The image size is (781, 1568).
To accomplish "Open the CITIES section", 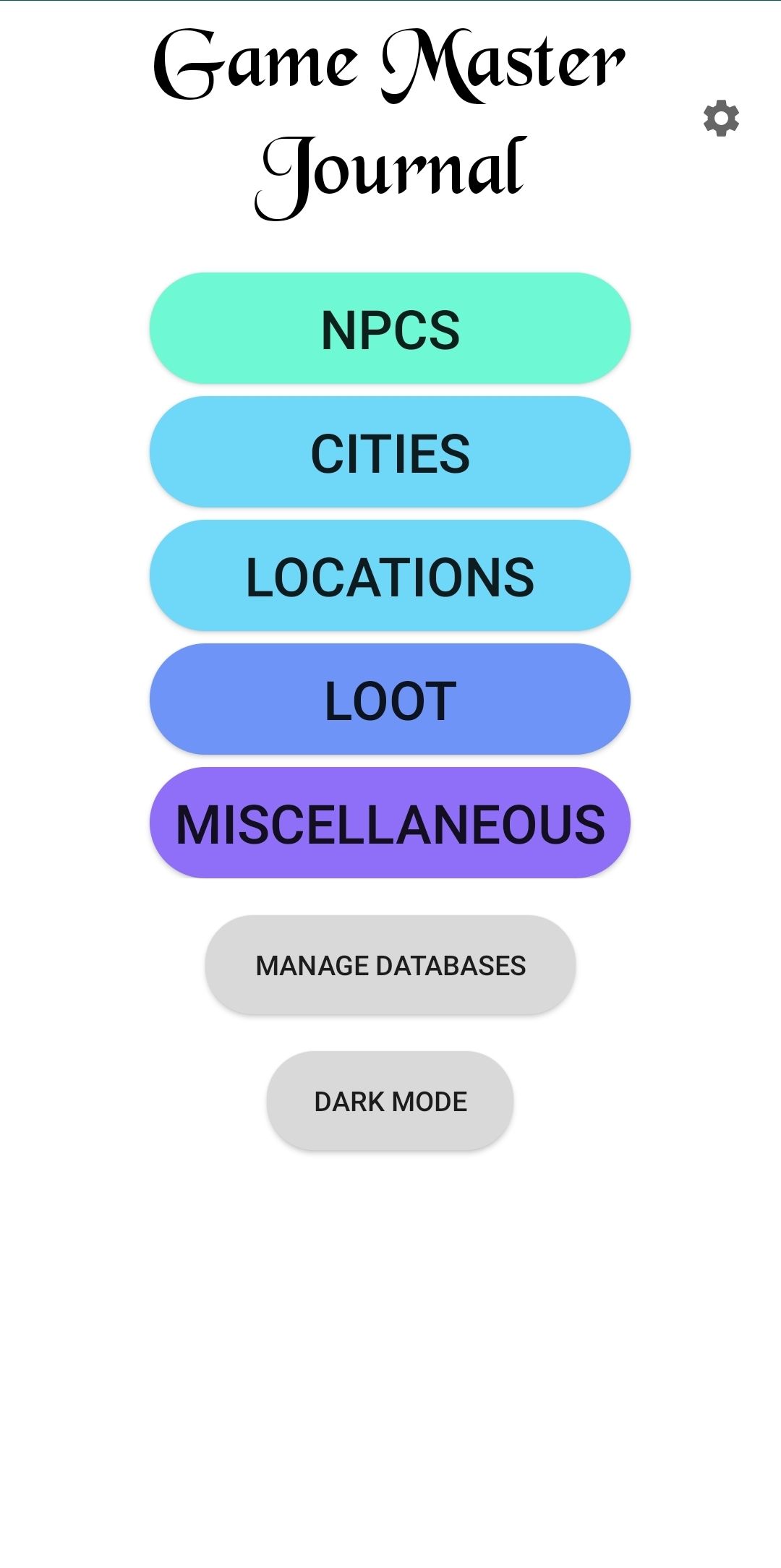I will pos(390,451).
